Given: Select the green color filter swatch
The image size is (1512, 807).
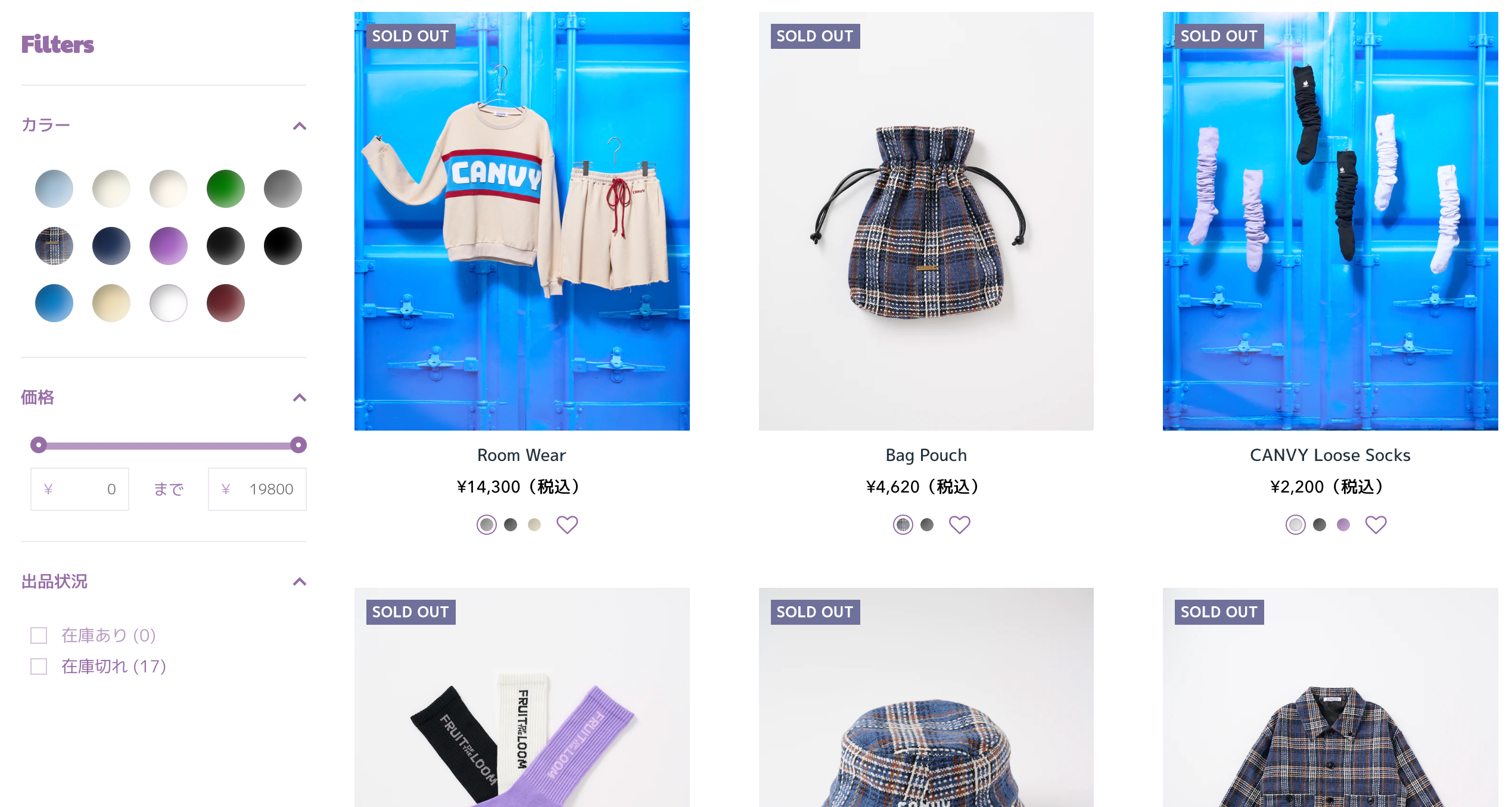Looking at the screenshot, I should pos(225,189).
